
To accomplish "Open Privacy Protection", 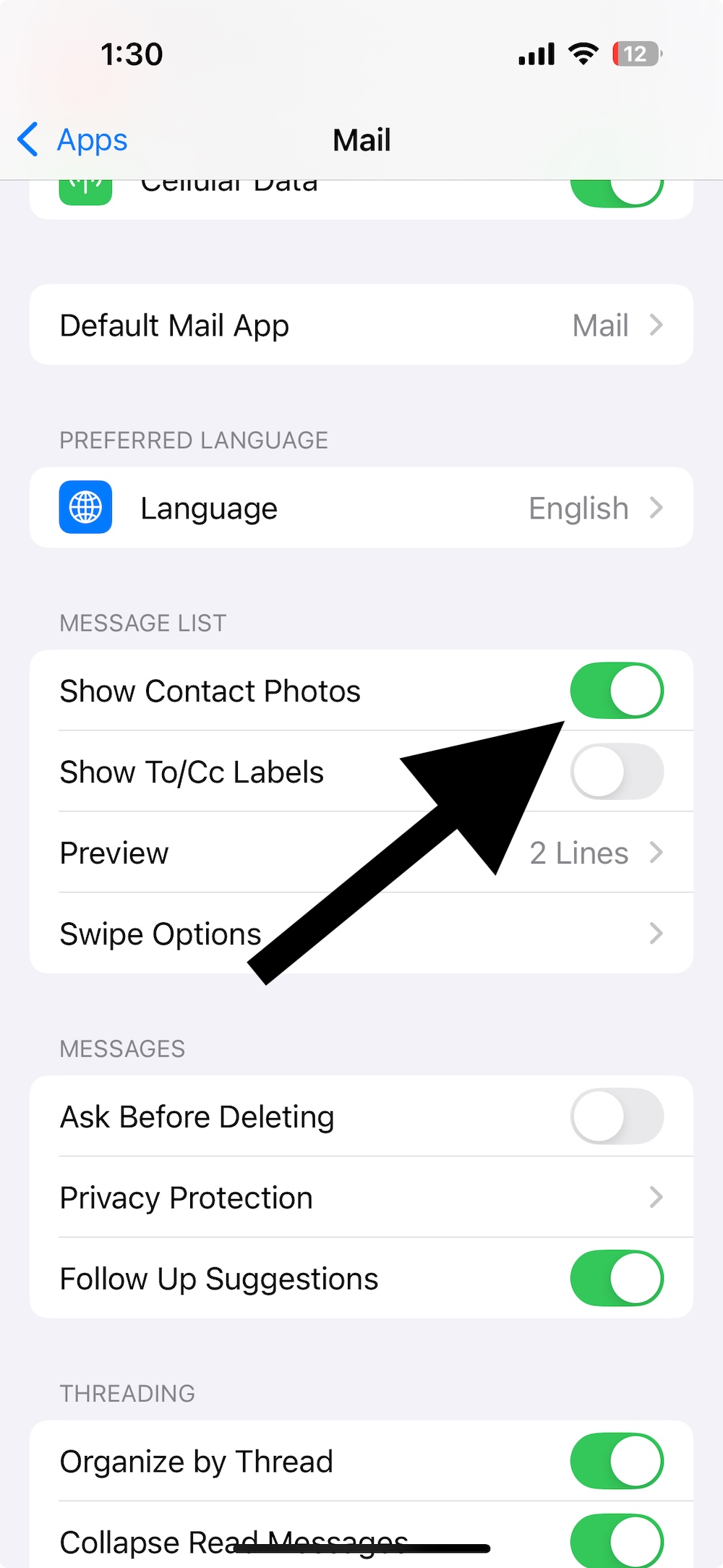I will [x=361, y=1198].
